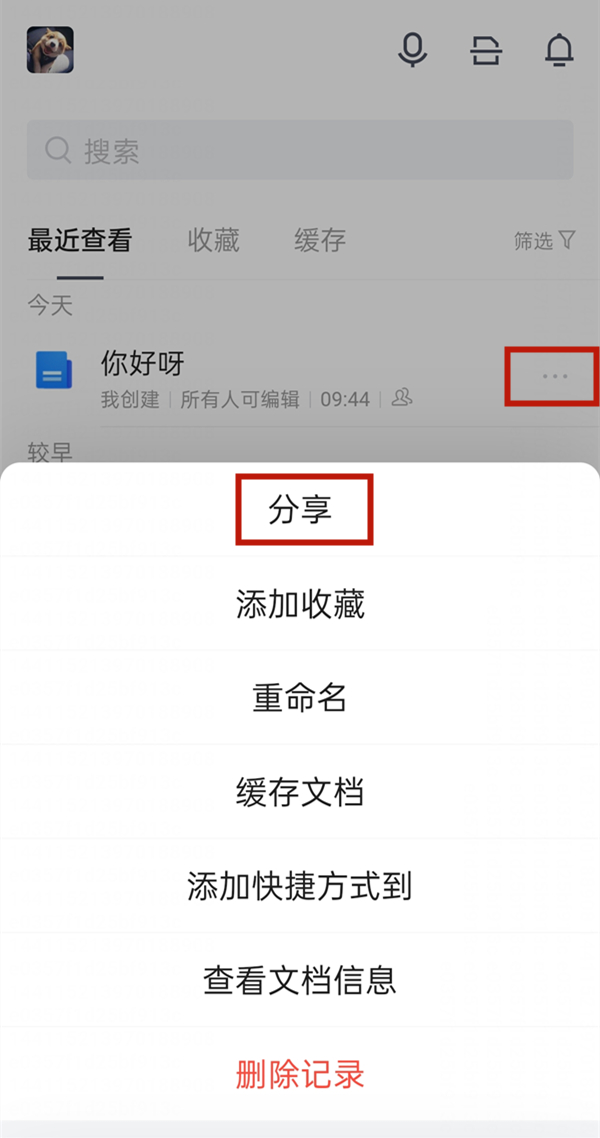Open the scan icon

[x=486, y=50]
